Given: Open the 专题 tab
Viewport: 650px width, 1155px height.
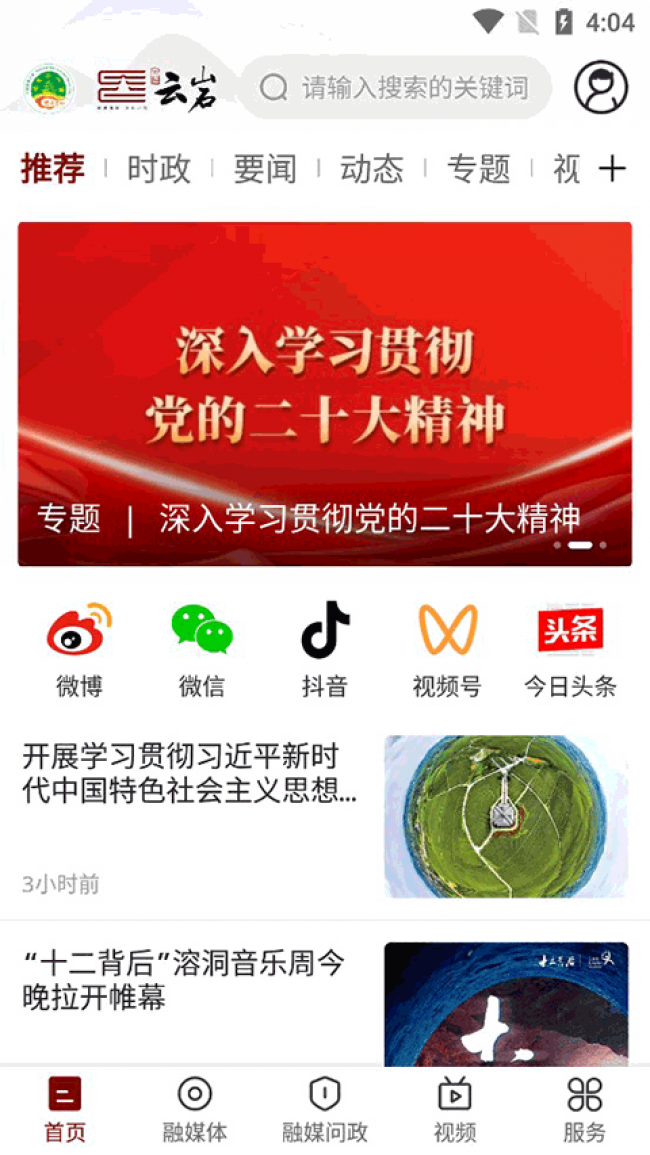Looking at the screenshot, I should [478, 169].
